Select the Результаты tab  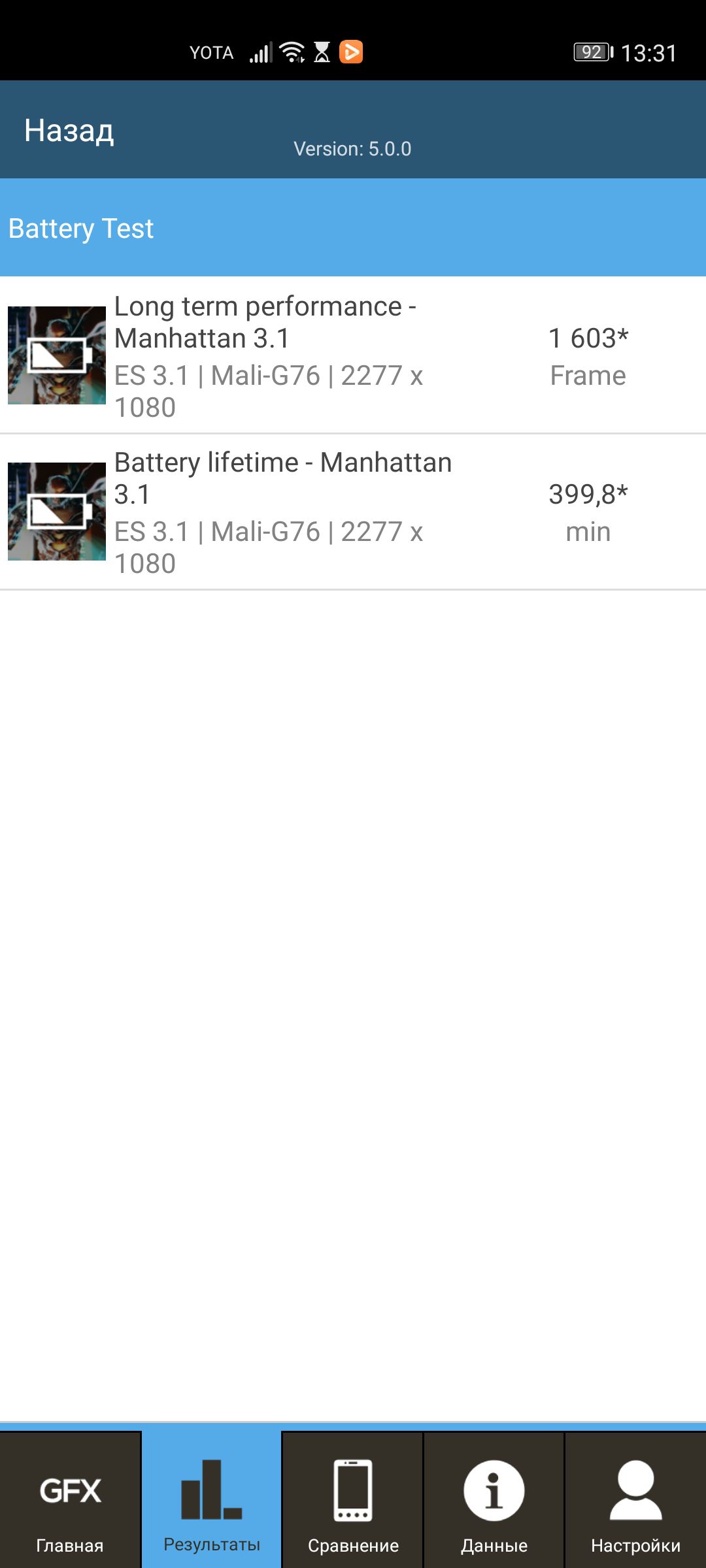[x=212, y=1501]
